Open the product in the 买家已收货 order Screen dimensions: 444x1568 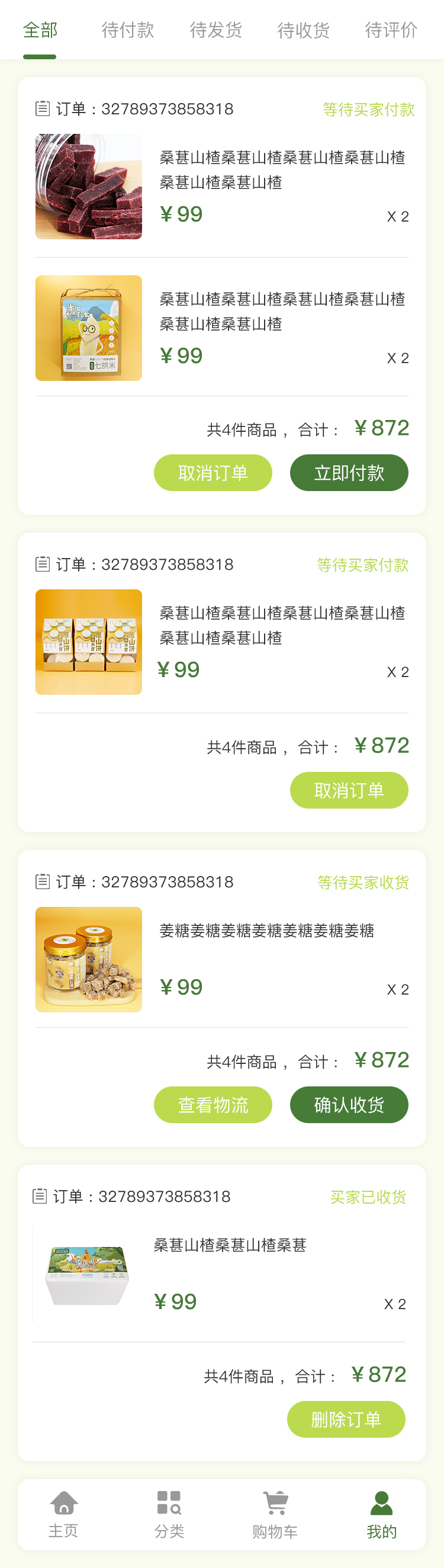(x=219, y=1274)
